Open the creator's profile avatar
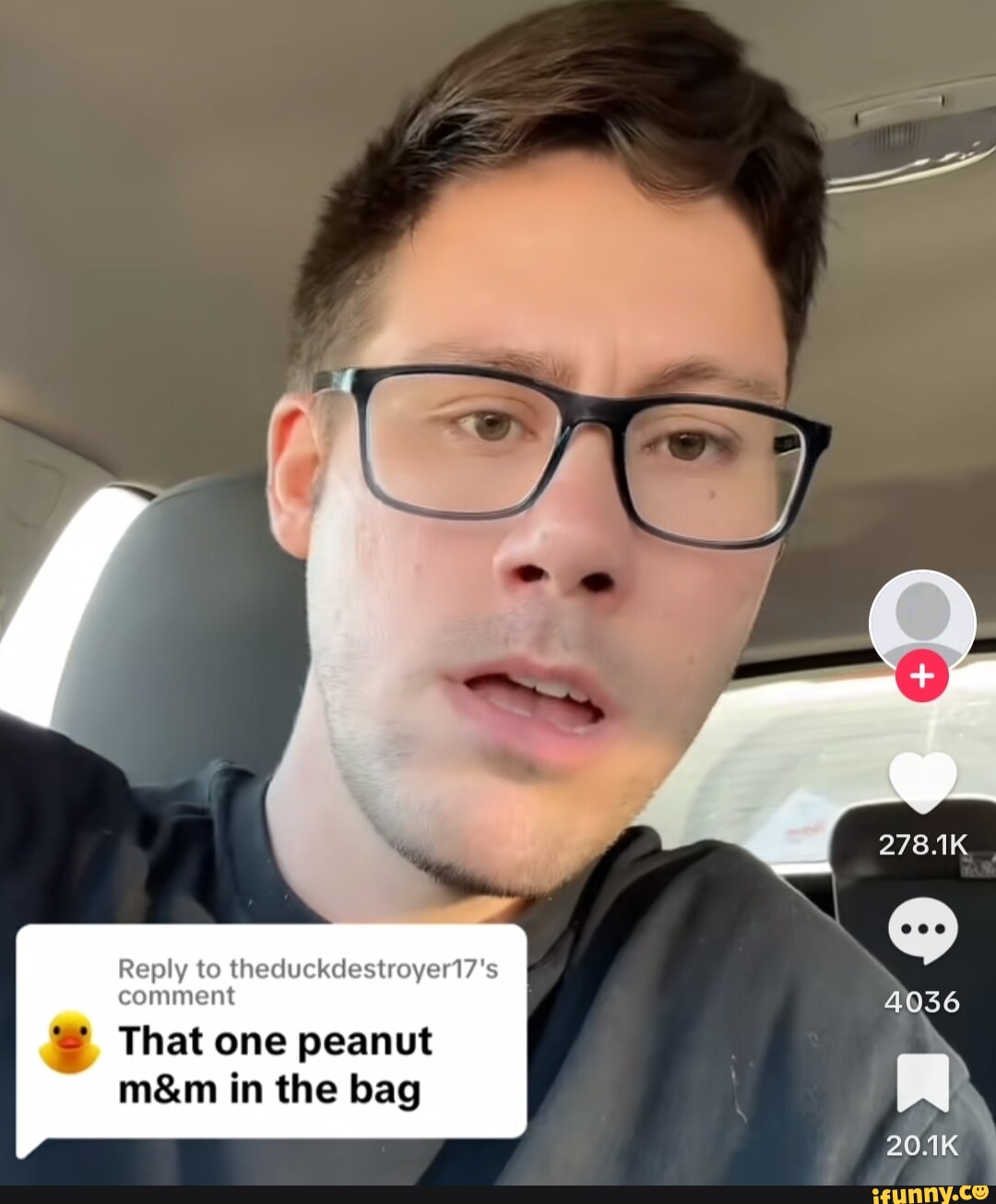 (x=922, y=616)
